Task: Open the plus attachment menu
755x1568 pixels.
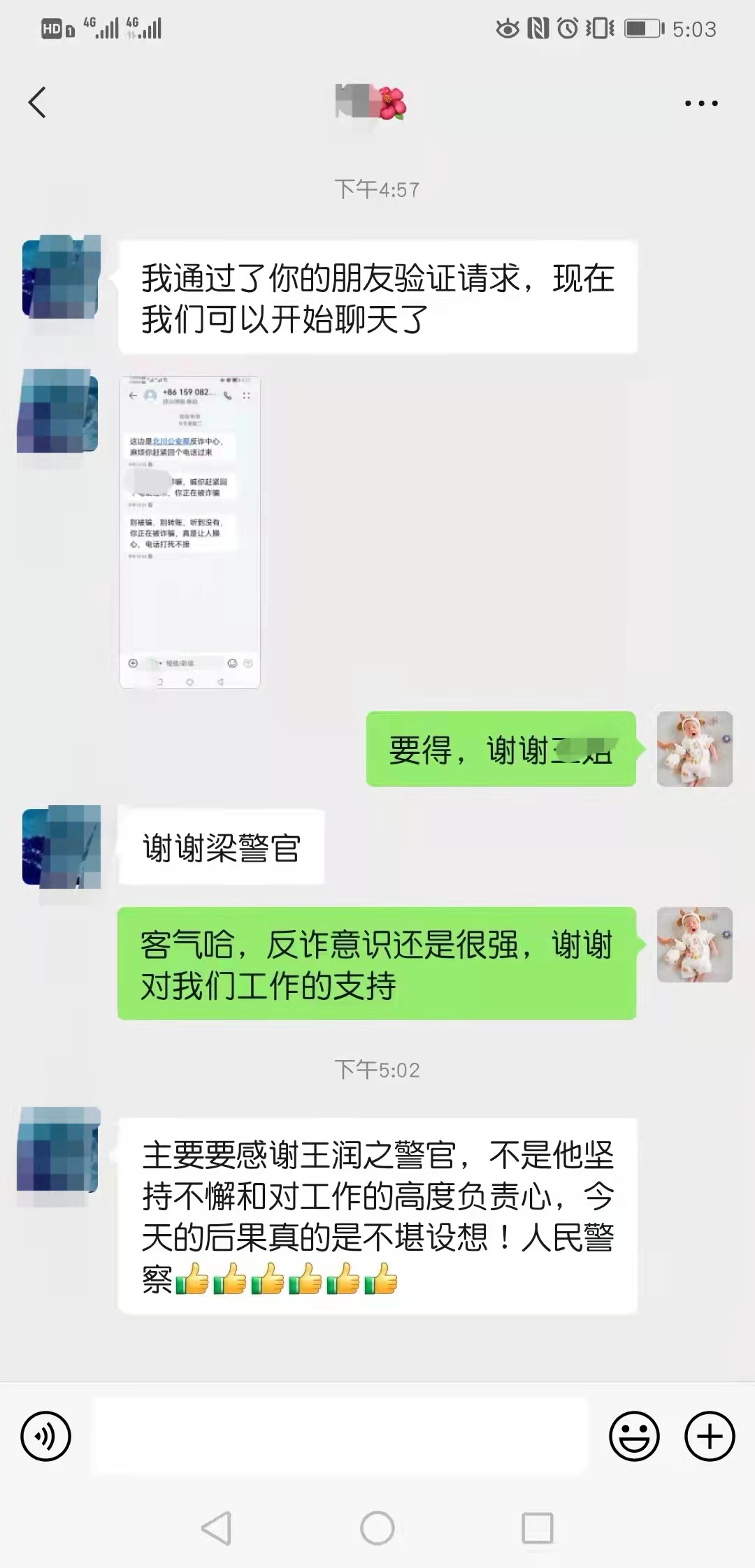Action: coord(710,1437)
